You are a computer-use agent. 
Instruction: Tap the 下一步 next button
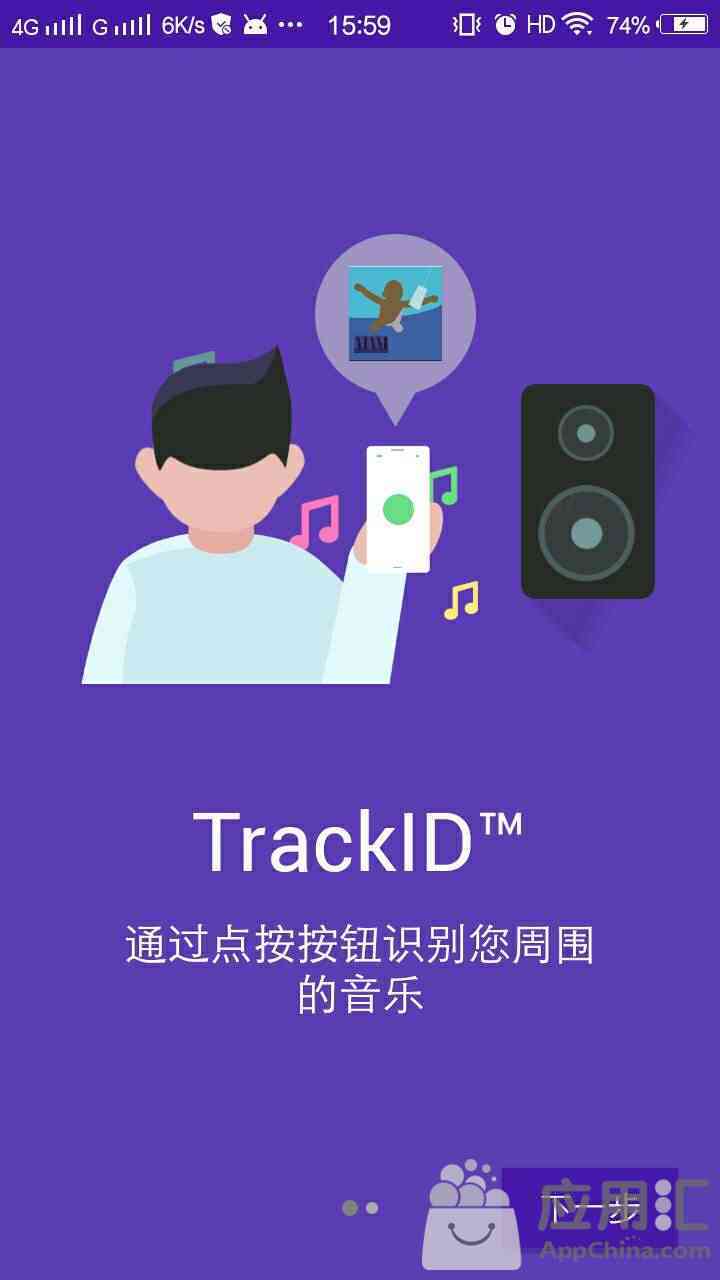coord(590,1207)
